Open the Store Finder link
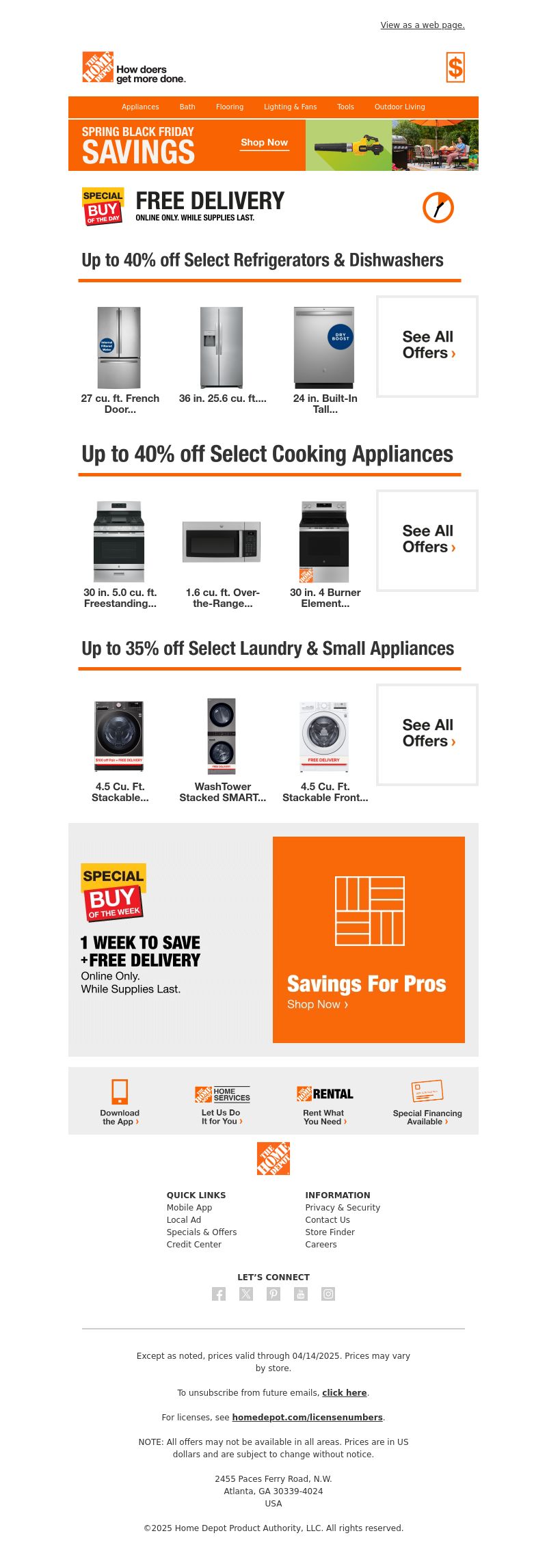Image resolution: width=547 pixels, height=1568 pixels. 330,1232
